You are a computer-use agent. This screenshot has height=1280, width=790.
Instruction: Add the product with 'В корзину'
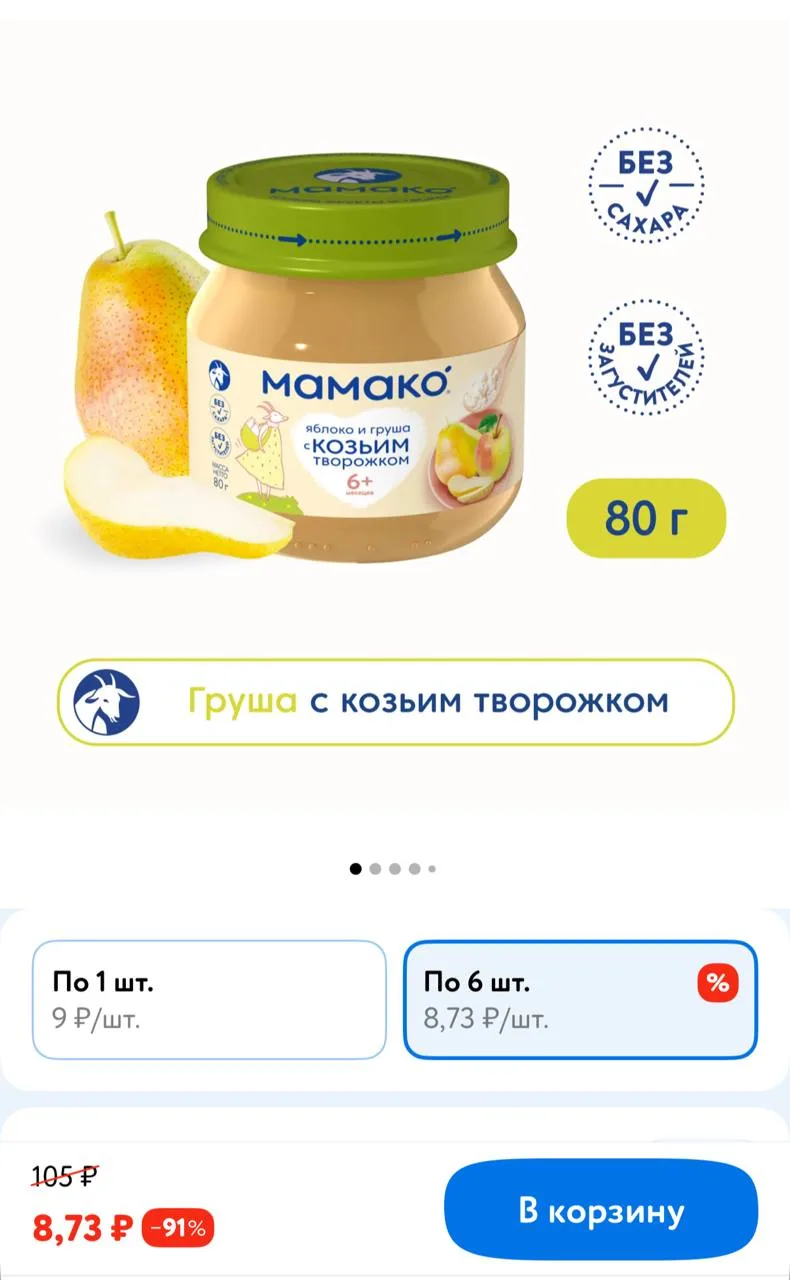click(x=601, y=1210)
